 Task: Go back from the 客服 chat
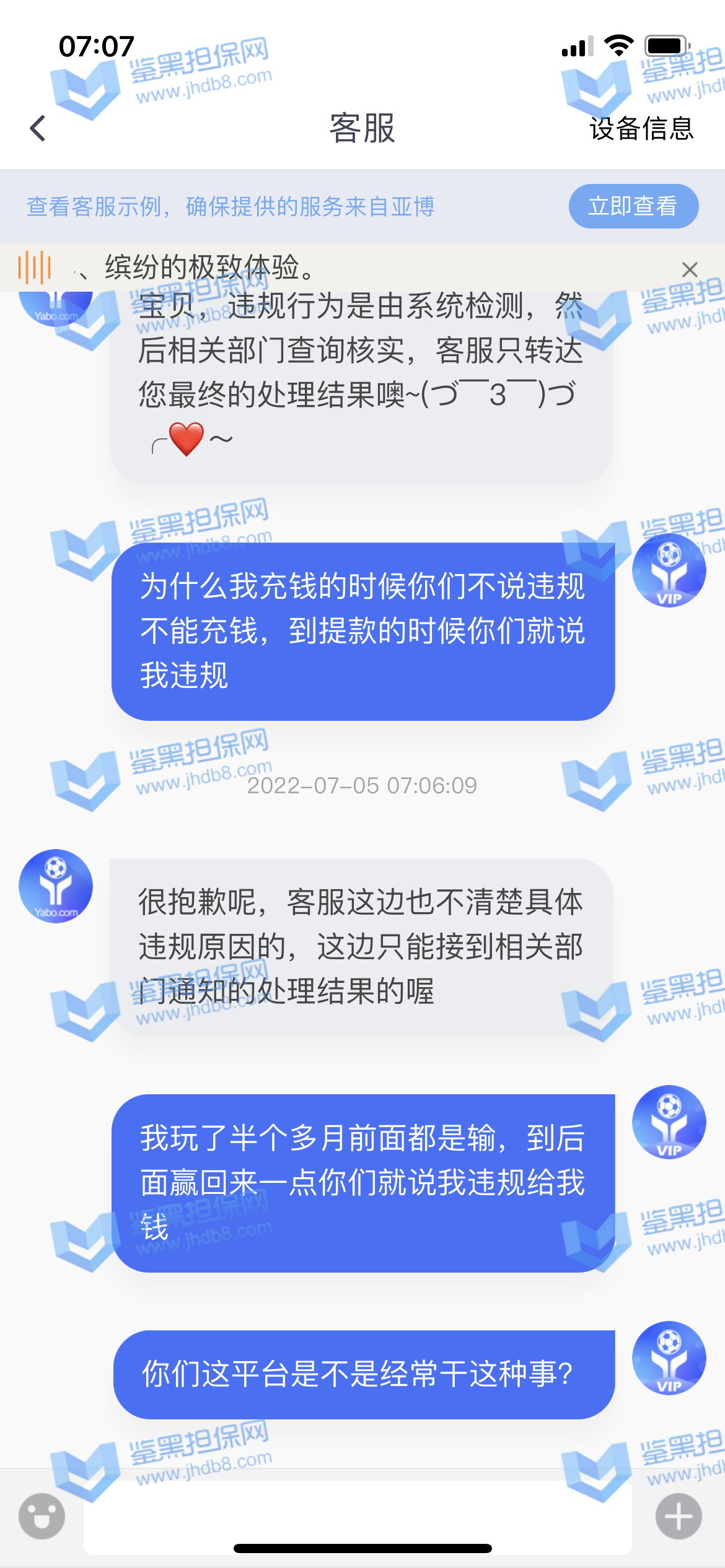[38, 128]
